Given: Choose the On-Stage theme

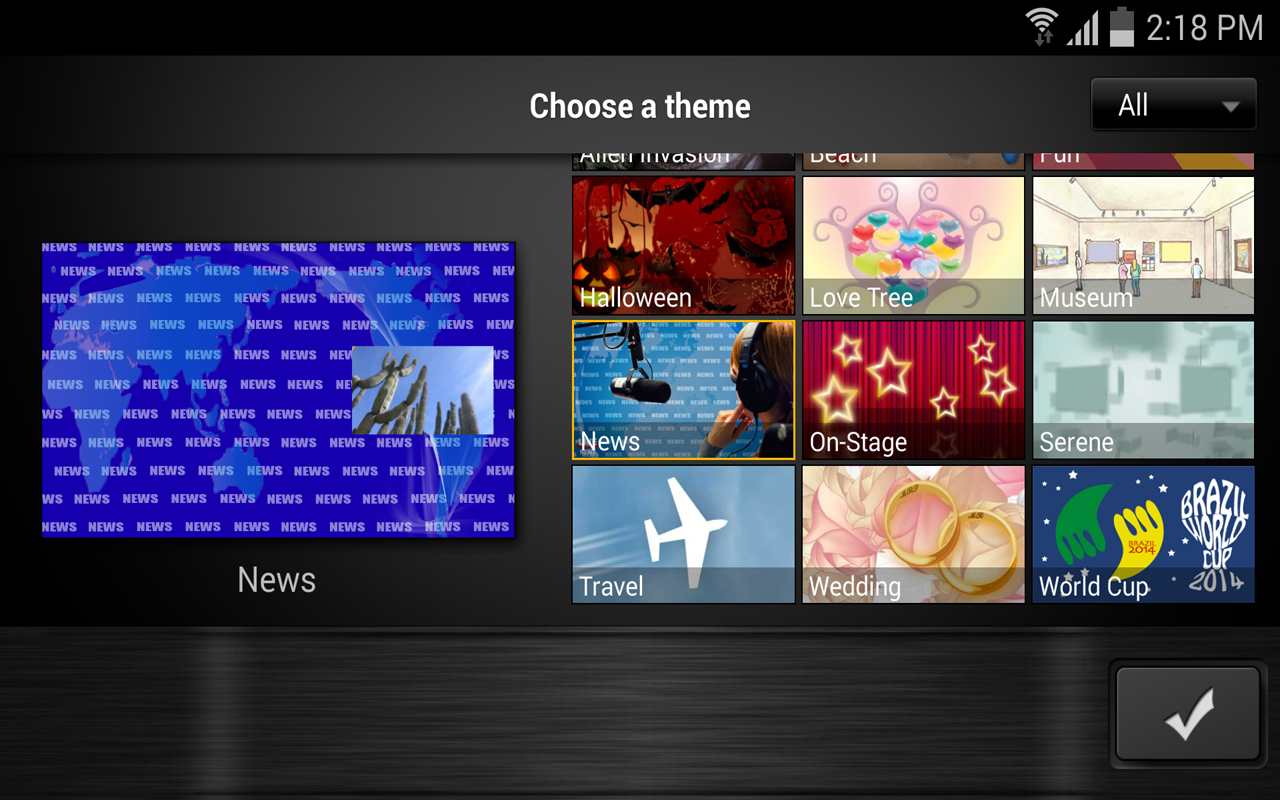Looking at the screenshot, I should [913, 390].
